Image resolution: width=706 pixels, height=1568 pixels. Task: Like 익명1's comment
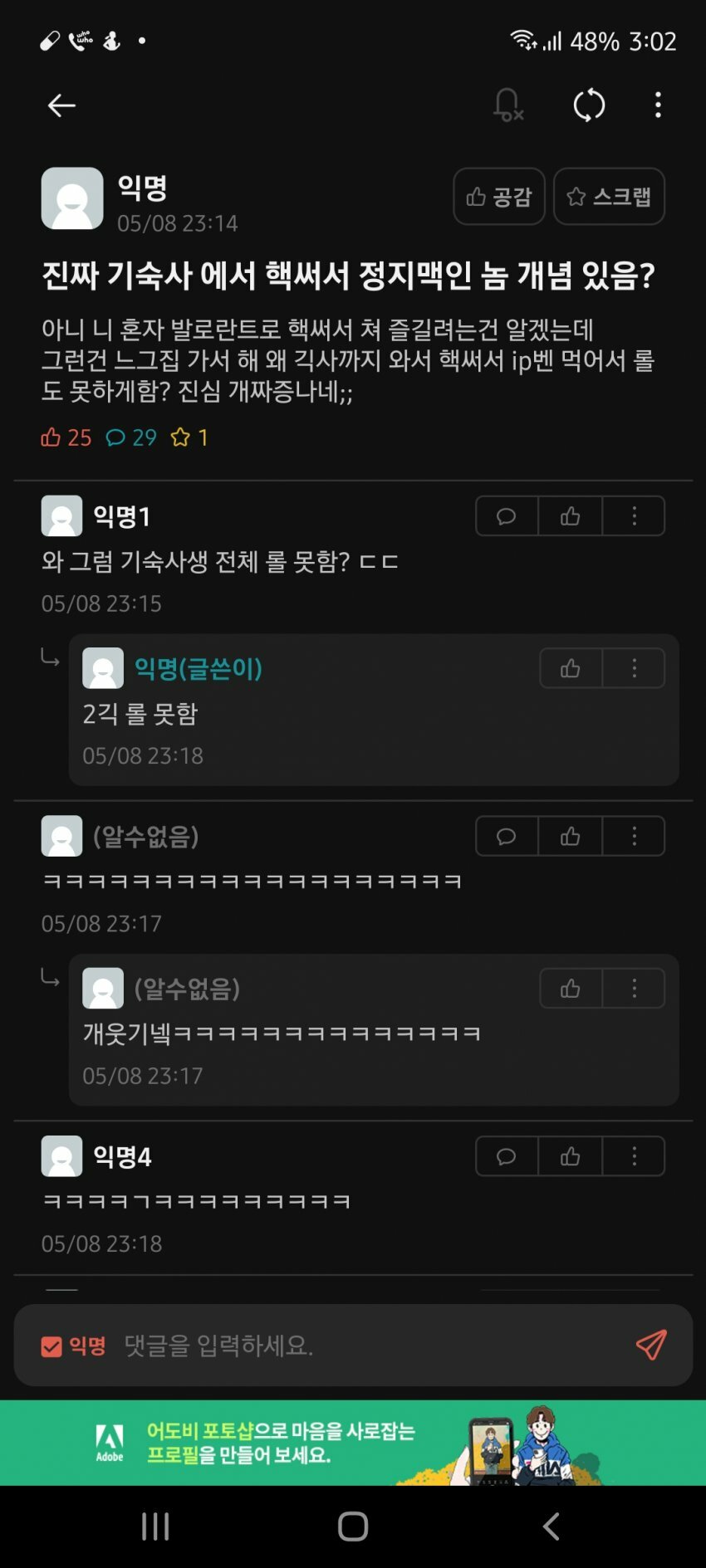pyautogui.click(x=570, y=516)
